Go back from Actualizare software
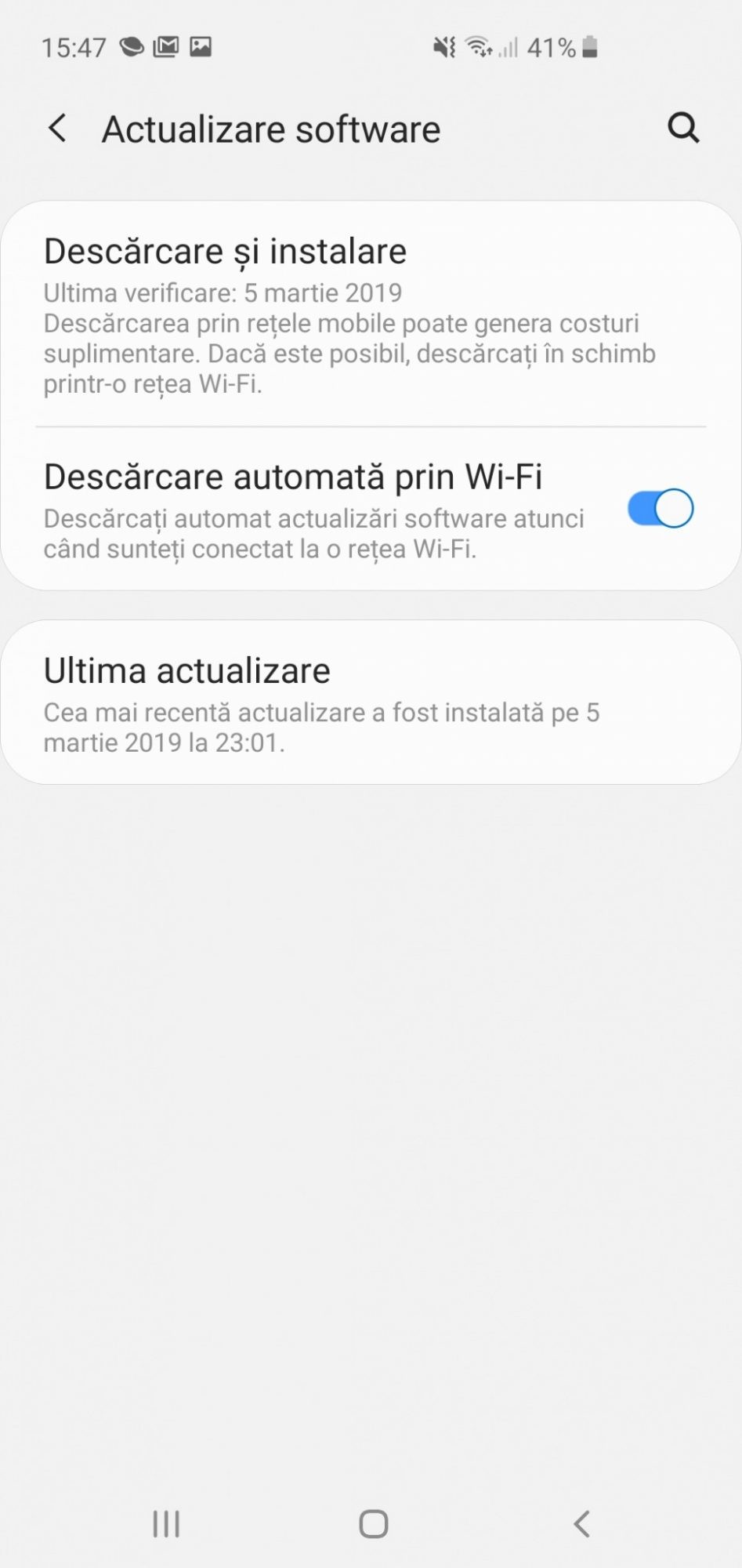Screen dimensions: 742x1568 tap(57, 128)
